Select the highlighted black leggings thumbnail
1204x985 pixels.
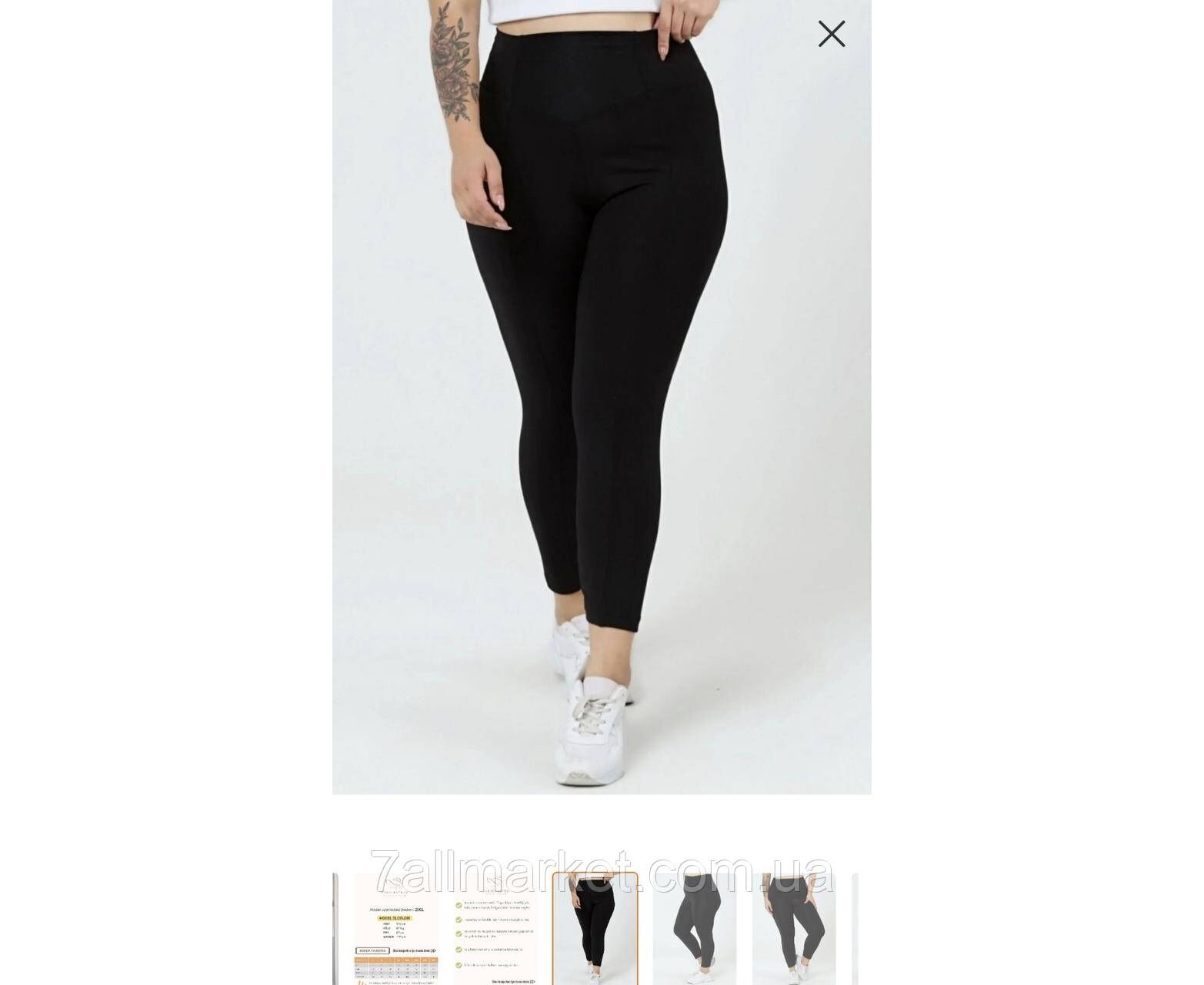pos(595,929)
